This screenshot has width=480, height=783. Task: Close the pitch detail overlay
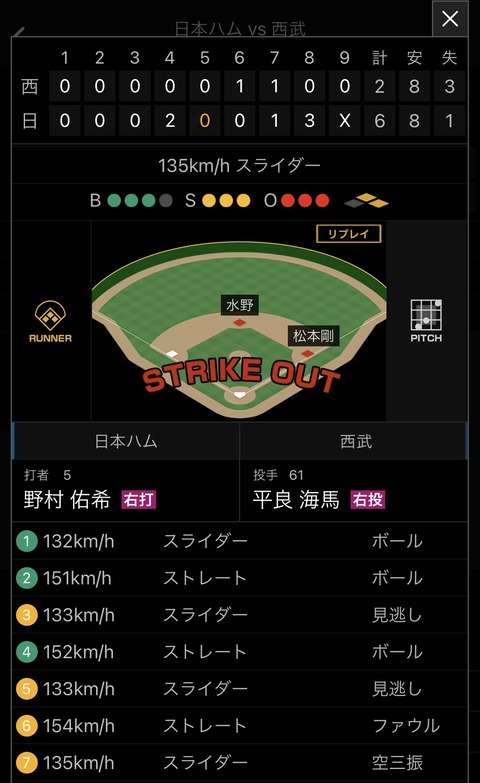(450, 19)
